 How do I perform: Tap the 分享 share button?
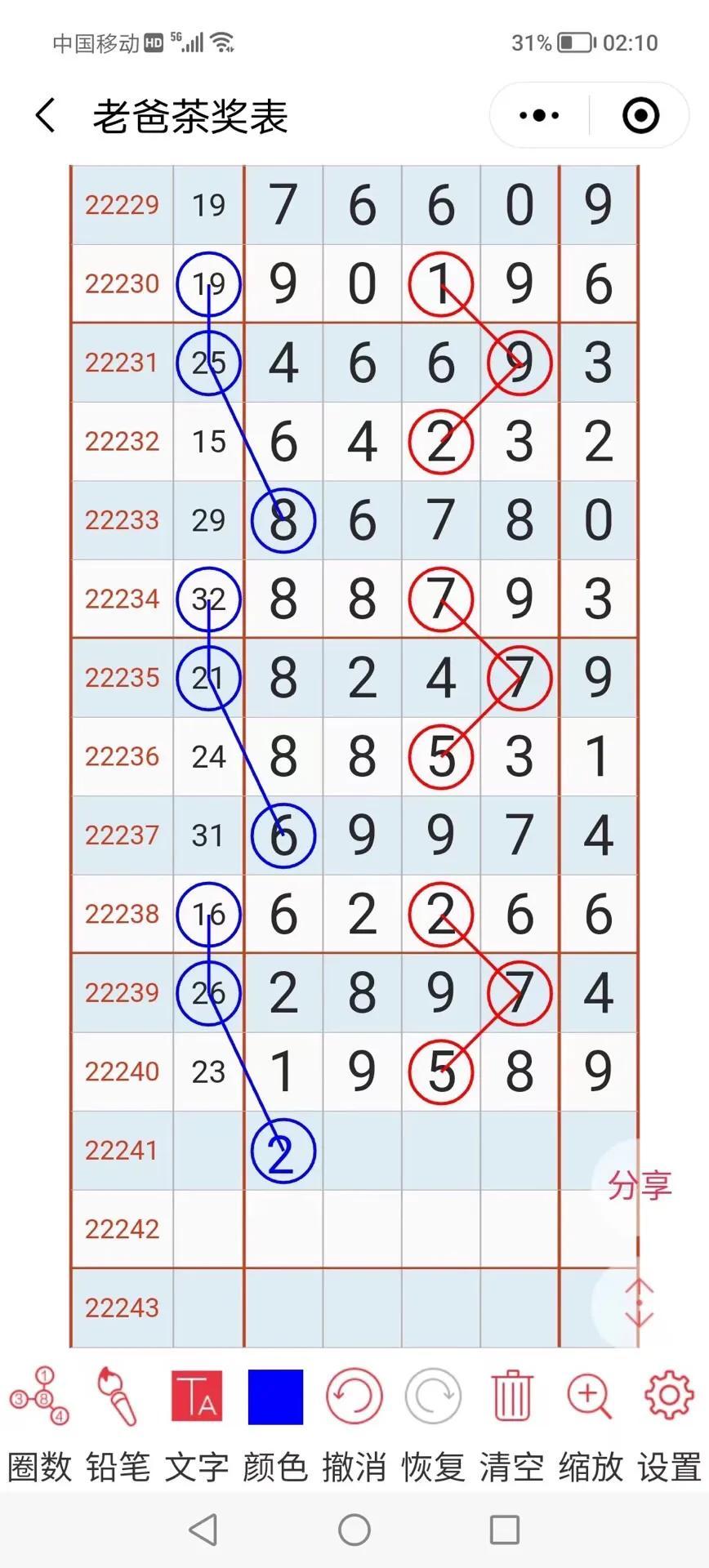coord(639,1184)
